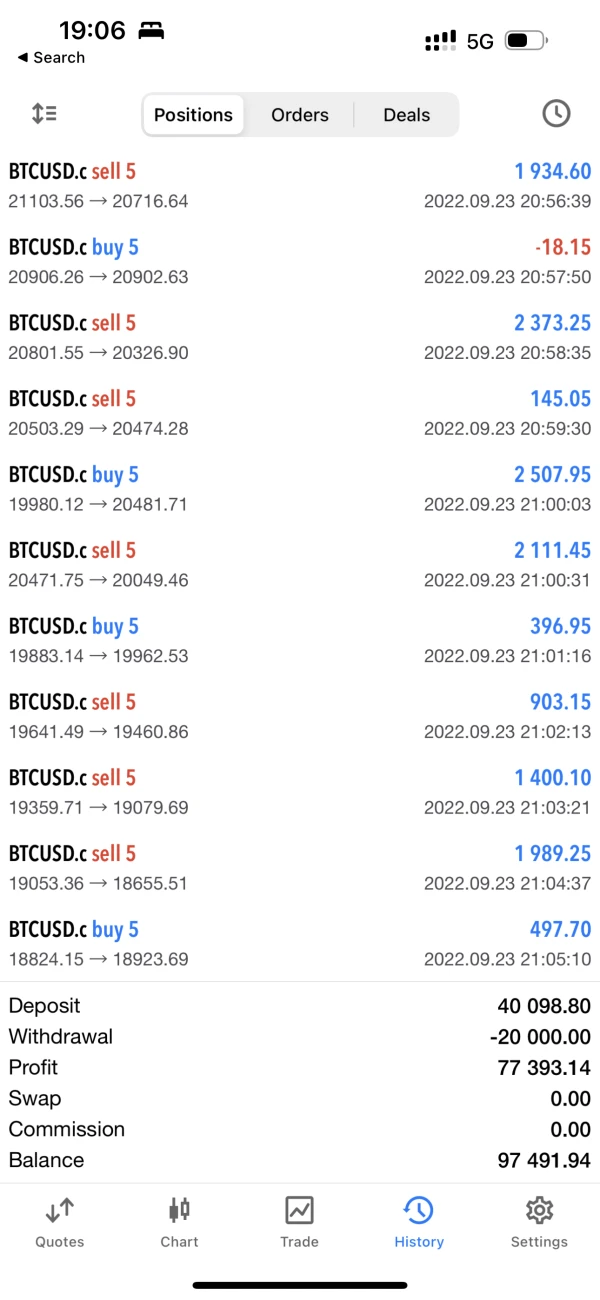Image resolution: width=600 pixels, height=1300 pixels.
Task: Return to Search via the back link
Action: point(52,58)
